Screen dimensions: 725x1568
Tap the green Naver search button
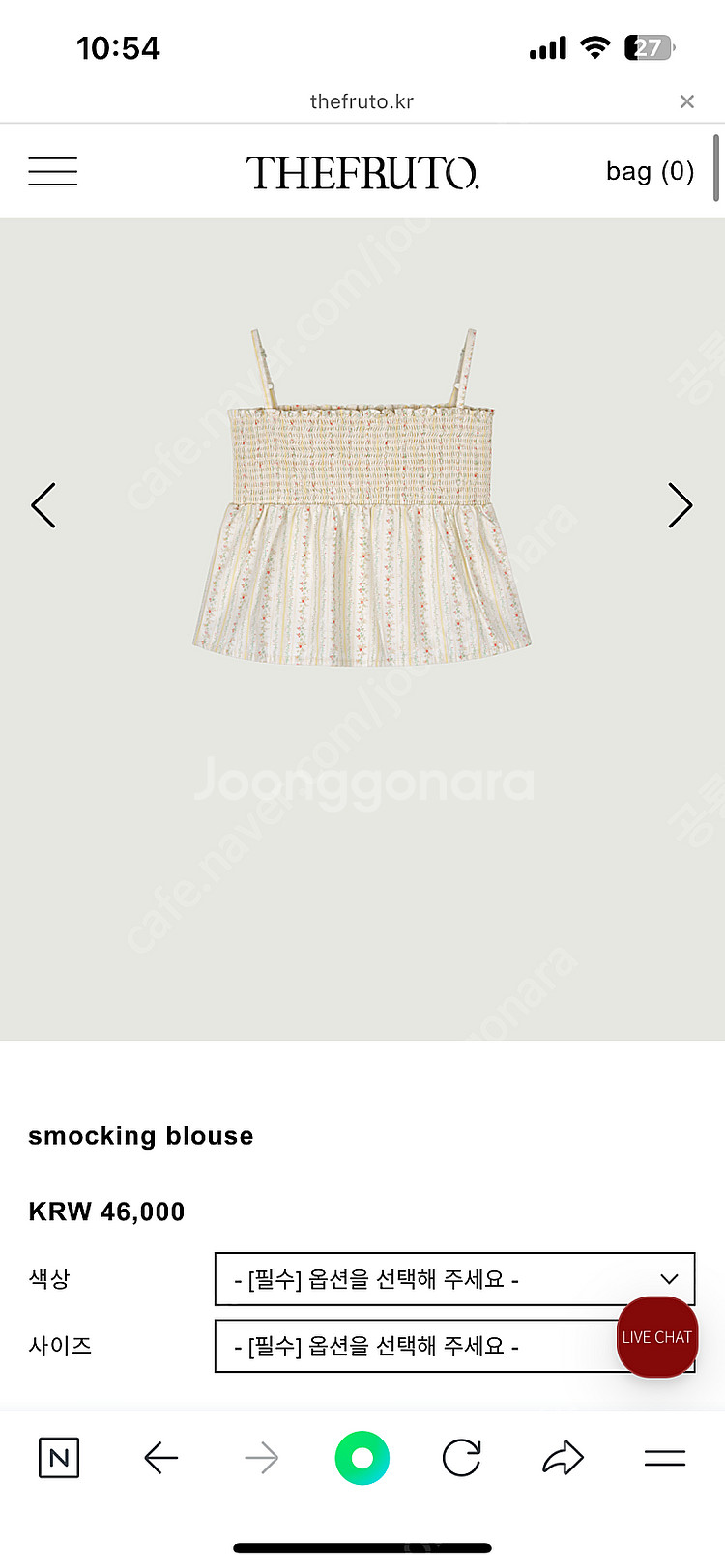click(x=362, y=1458)
